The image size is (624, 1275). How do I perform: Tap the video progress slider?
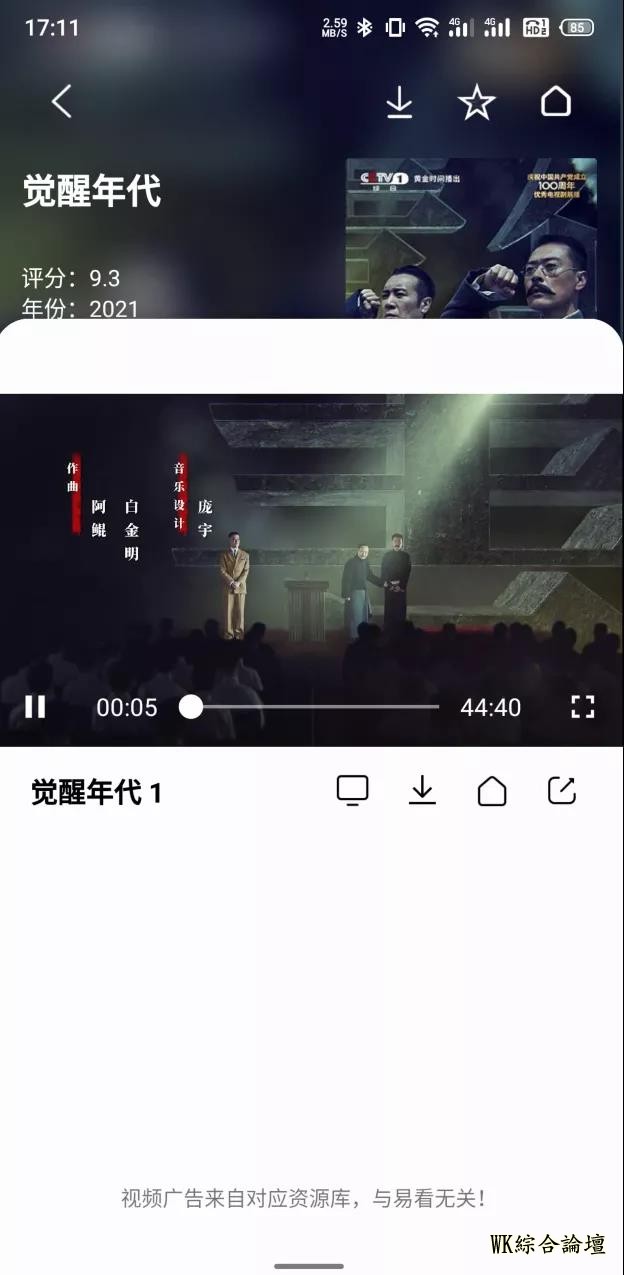(x=314, y=707)
